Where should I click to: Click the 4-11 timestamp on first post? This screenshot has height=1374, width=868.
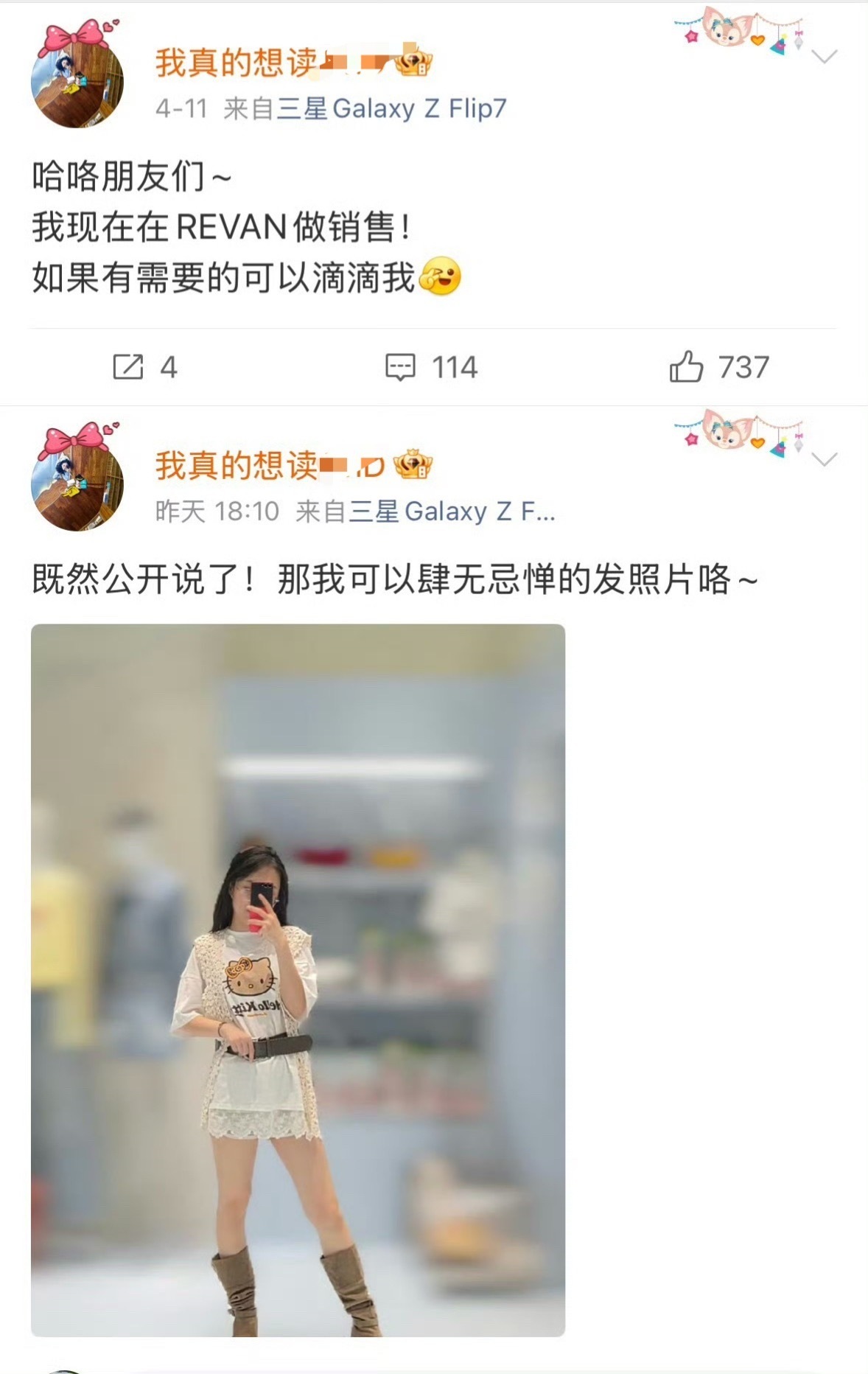180,108
